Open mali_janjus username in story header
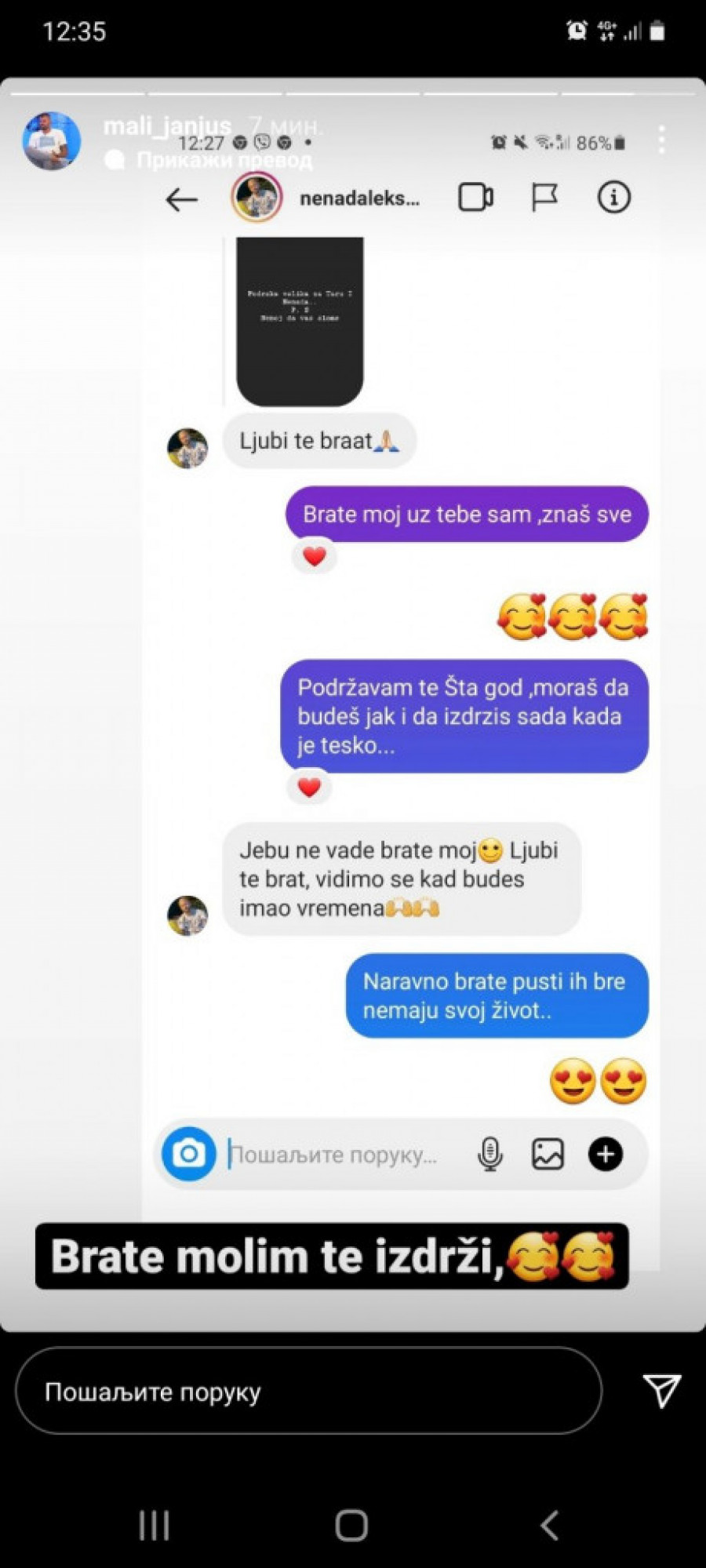Screen dimensions: 706x1568 [x=167, y=126]
